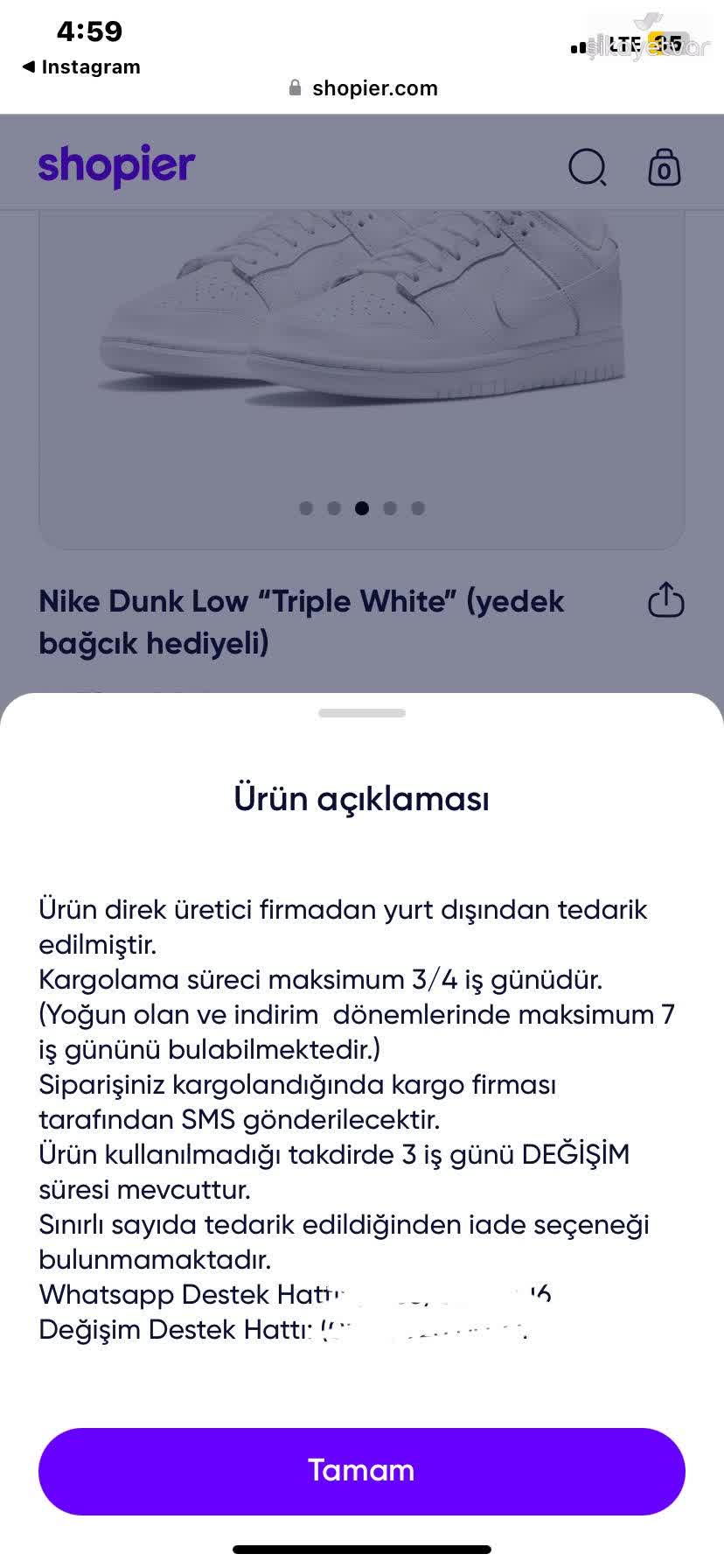Image resolution: width=724 pixels, height=1568 pixels.
Task: Tap the lock icon beside shopier.com
Action: click(294, 87)
